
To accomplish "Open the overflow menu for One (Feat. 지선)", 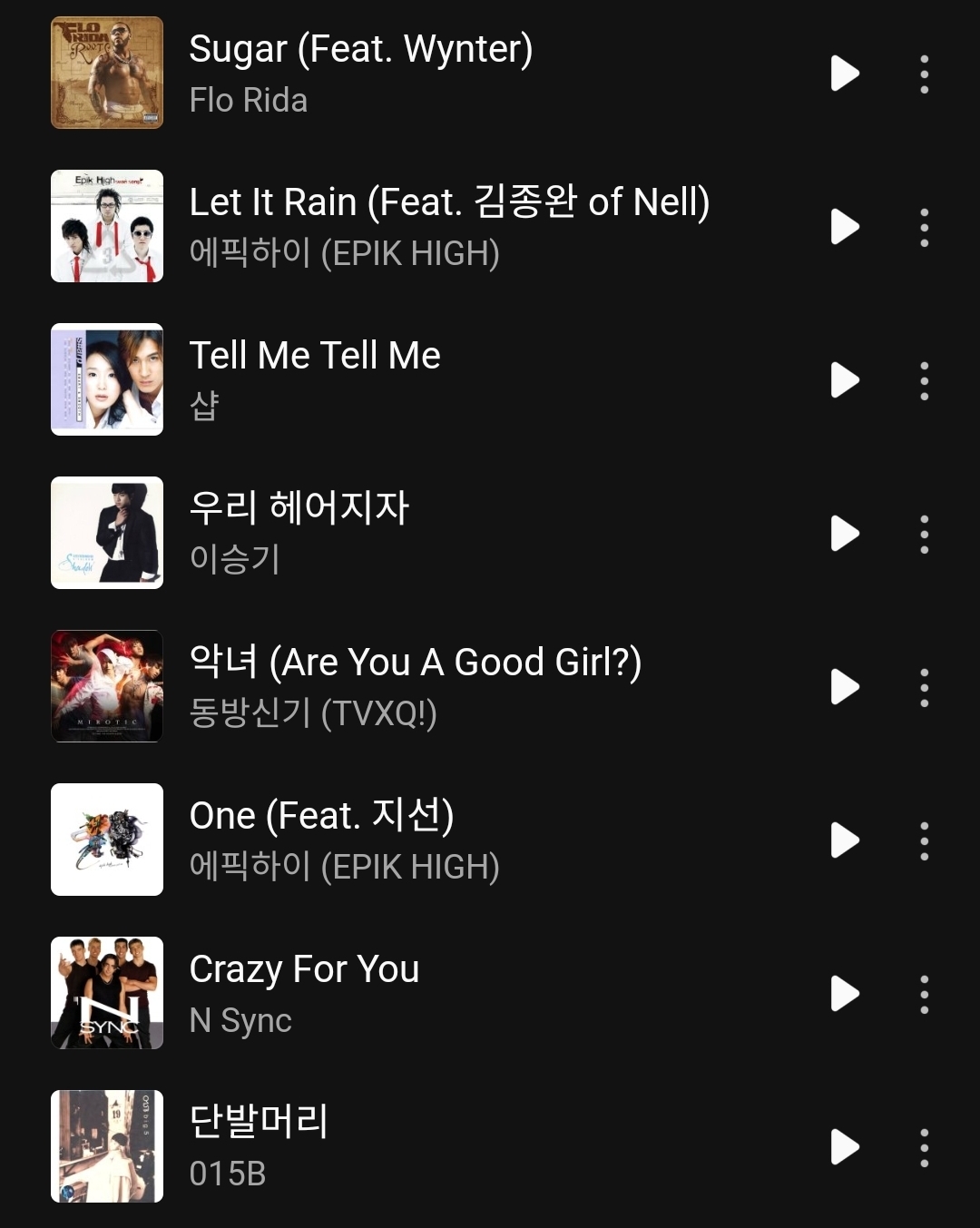I will [x=924, y=840].
